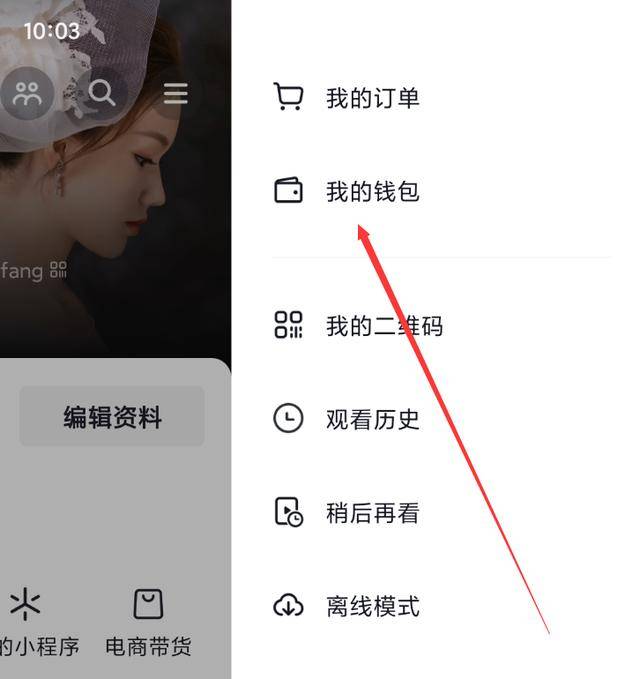Open 我的订单 (My Orders)
Screen dimensions: 640x679
coord(371,98)
